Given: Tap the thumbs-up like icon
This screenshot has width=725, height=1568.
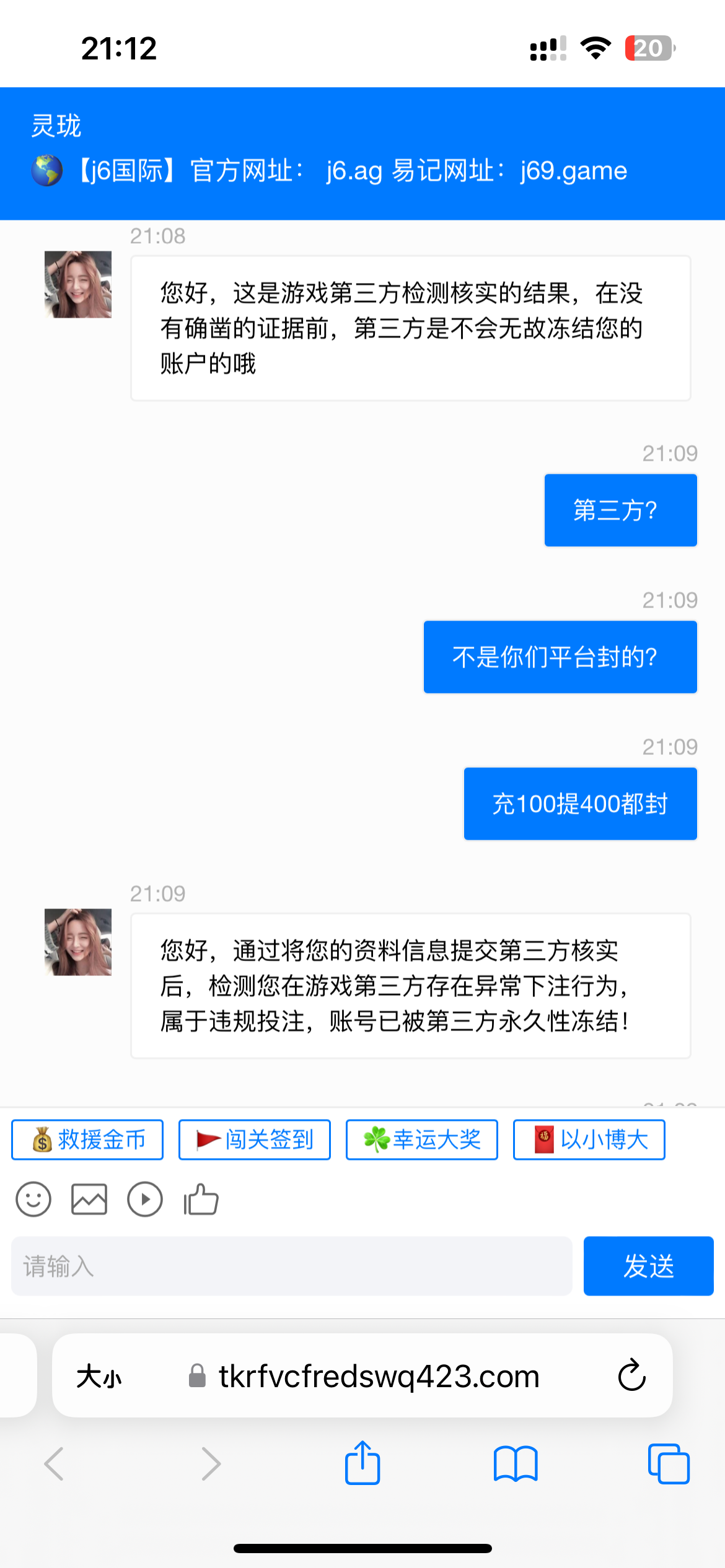Looking at the screenshot, I should 201,1199.
